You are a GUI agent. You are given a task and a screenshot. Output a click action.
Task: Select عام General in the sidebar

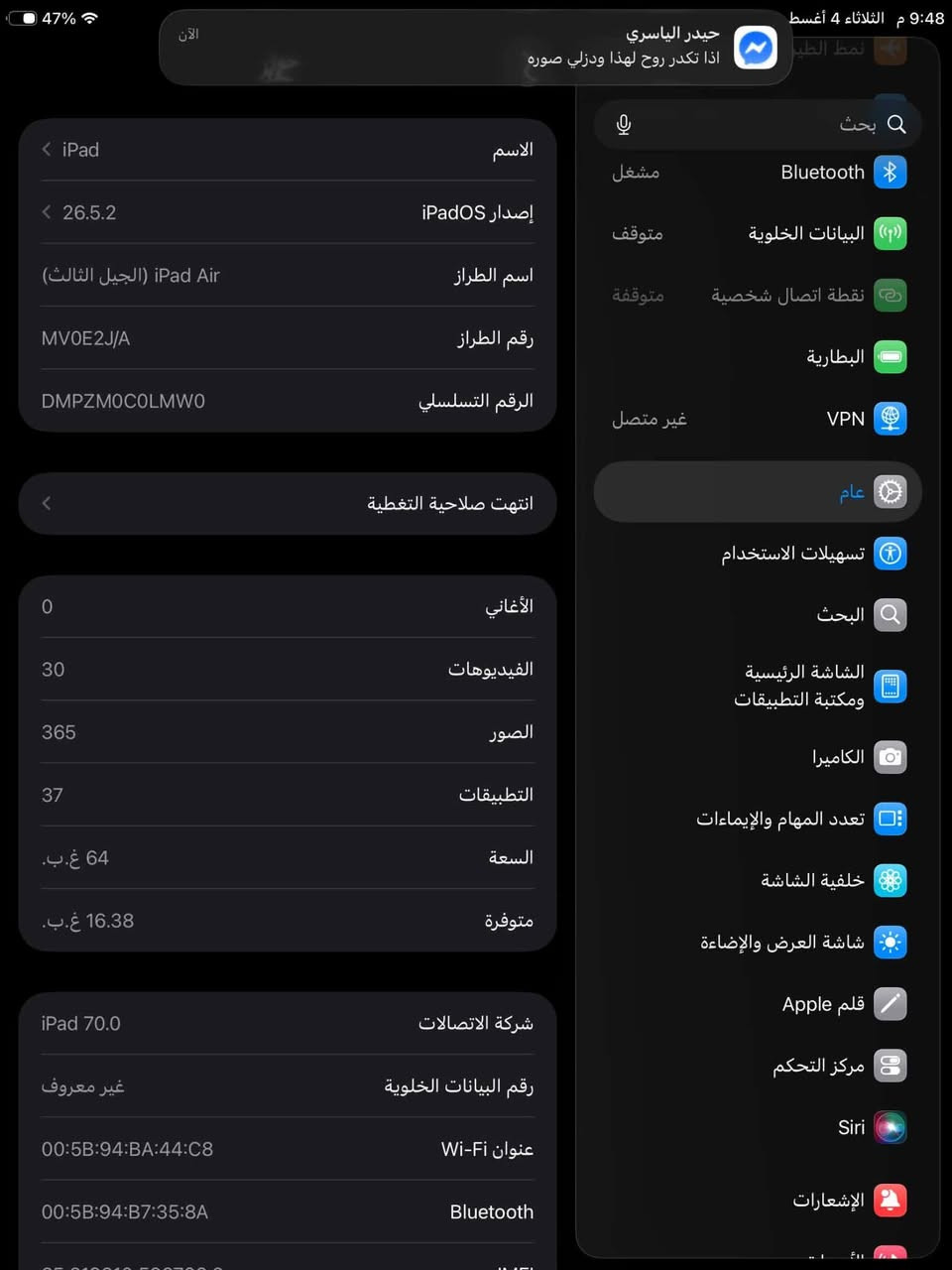(758, 492)
